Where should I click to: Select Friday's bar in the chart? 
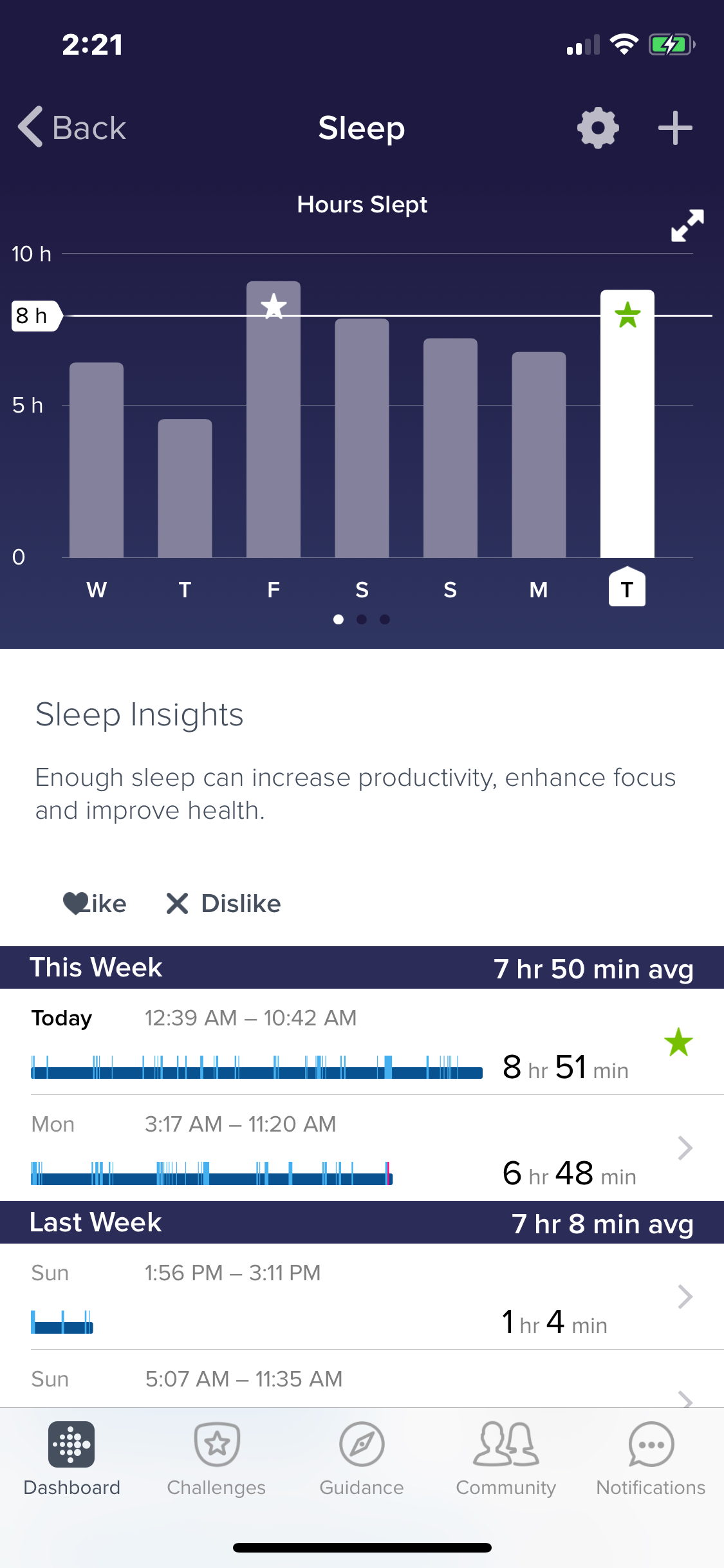pos(274,418)
